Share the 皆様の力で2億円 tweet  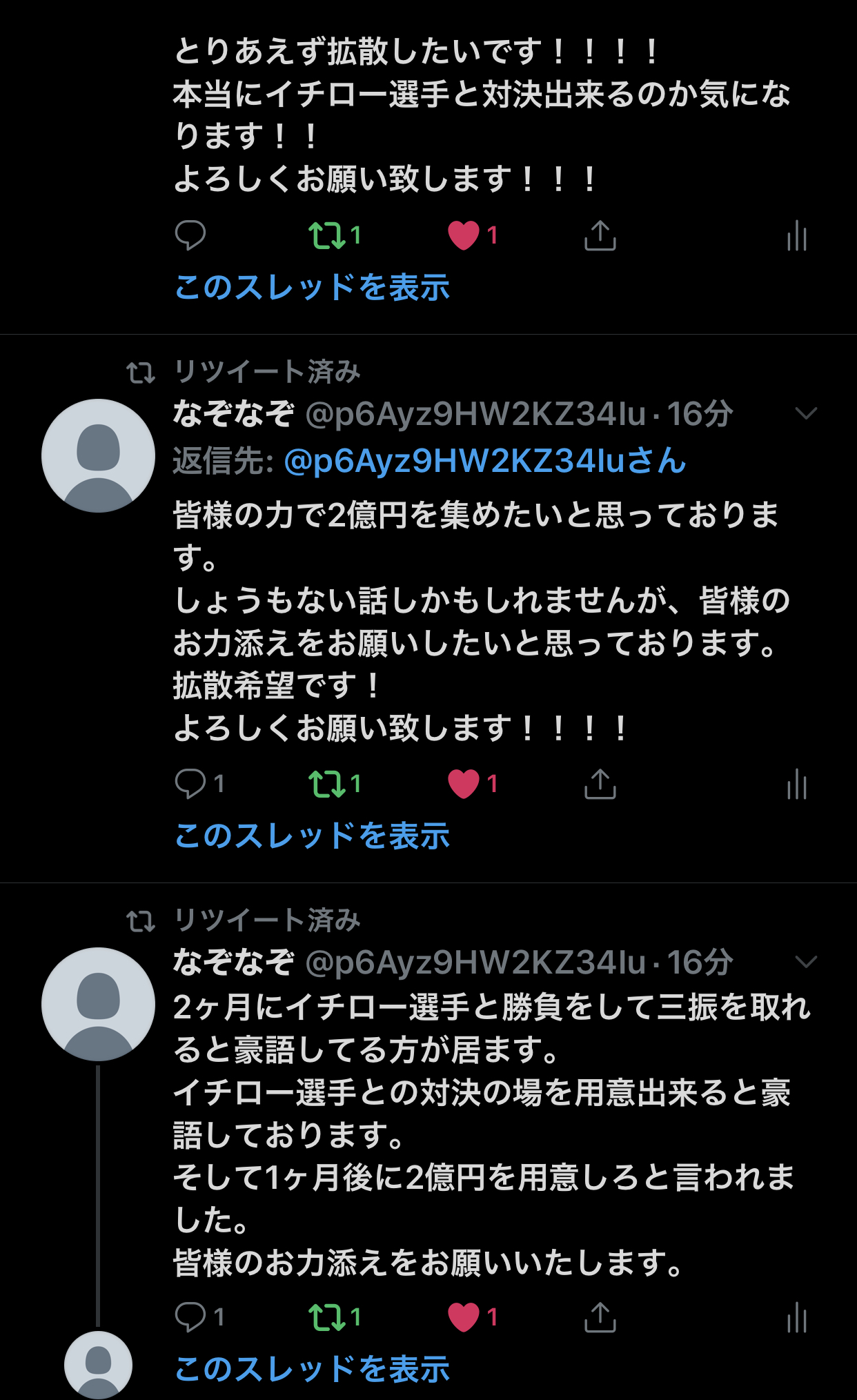[600, 784]
